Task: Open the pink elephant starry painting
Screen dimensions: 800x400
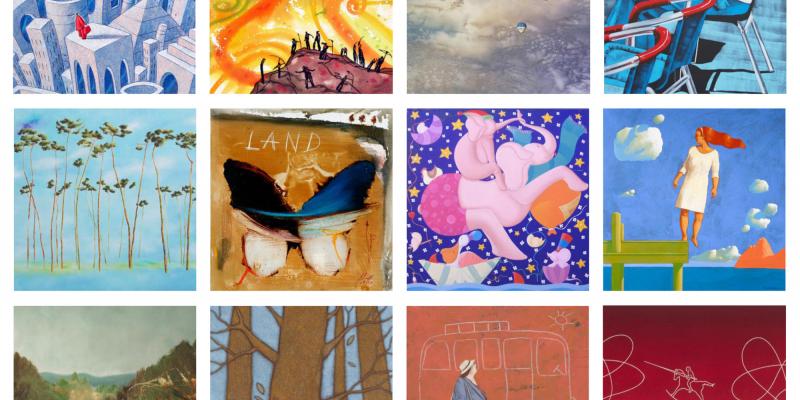Action: coord(498,200)
